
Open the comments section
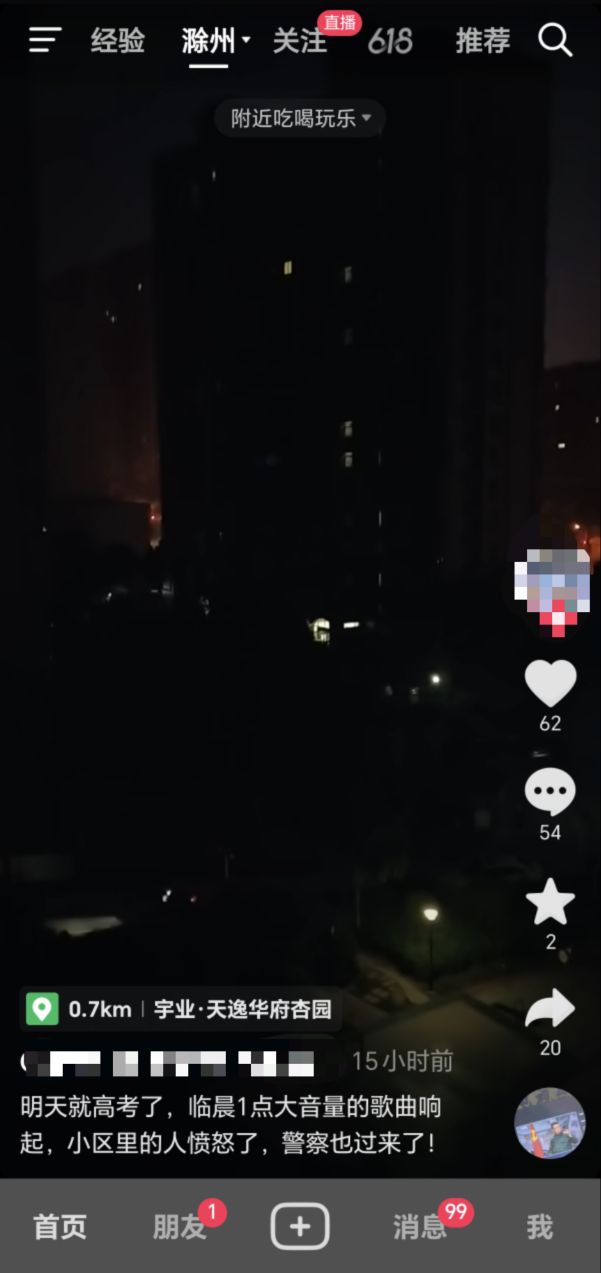pos(550,793)
